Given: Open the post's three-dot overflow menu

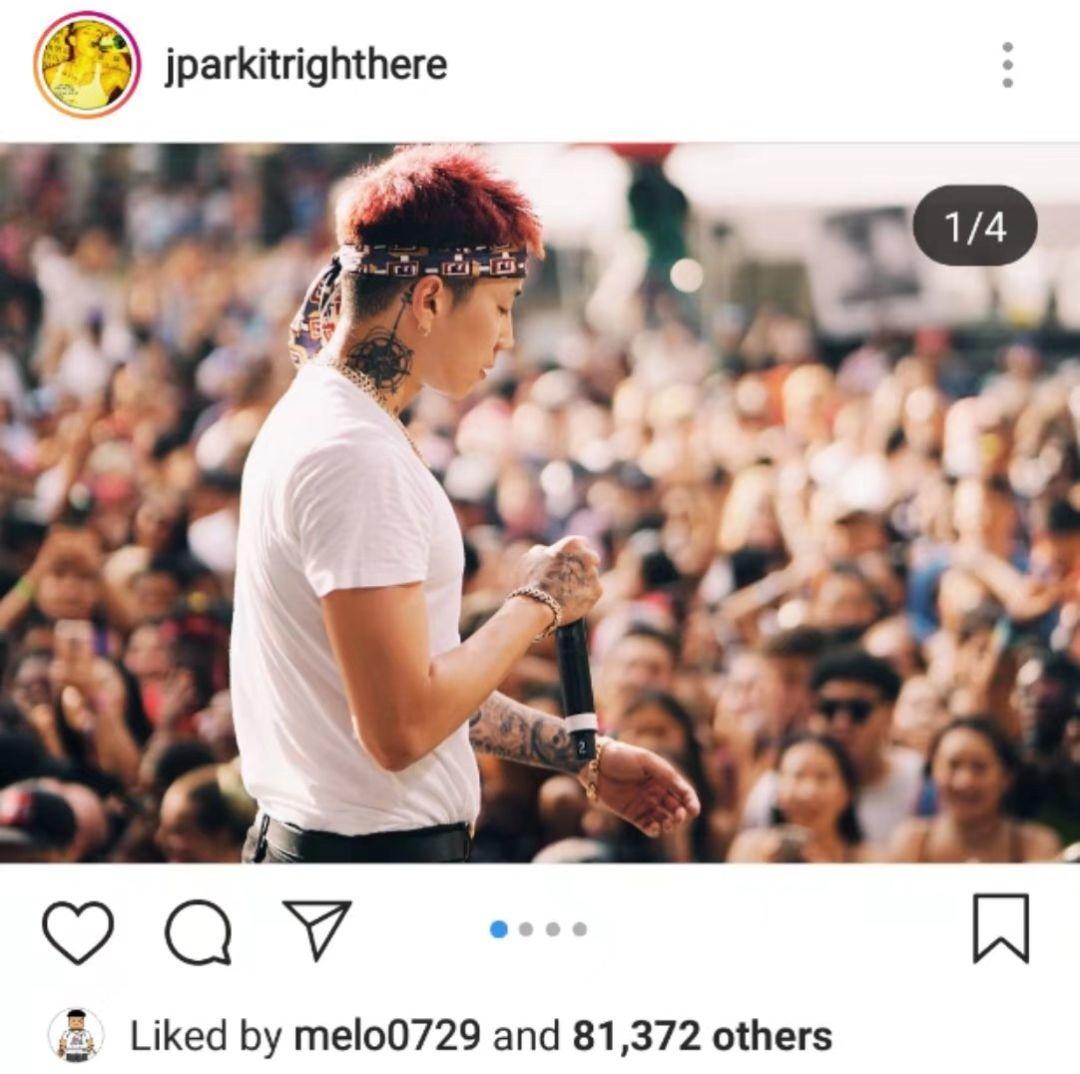Looking at the screenshot, I should [1007, 65].
